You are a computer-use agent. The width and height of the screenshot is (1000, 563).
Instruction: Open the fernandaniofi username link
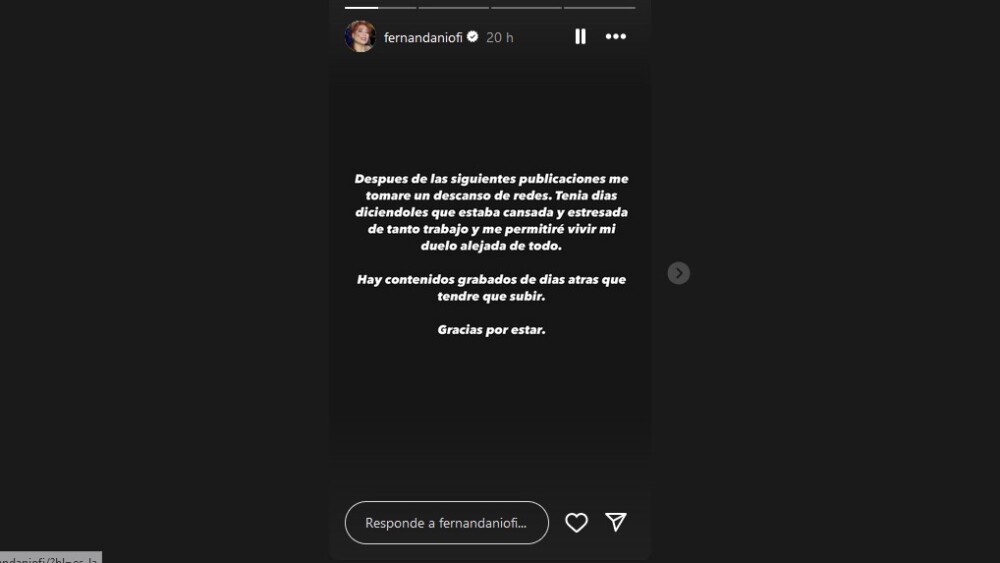pyautogui.click(x=423, y=37)
